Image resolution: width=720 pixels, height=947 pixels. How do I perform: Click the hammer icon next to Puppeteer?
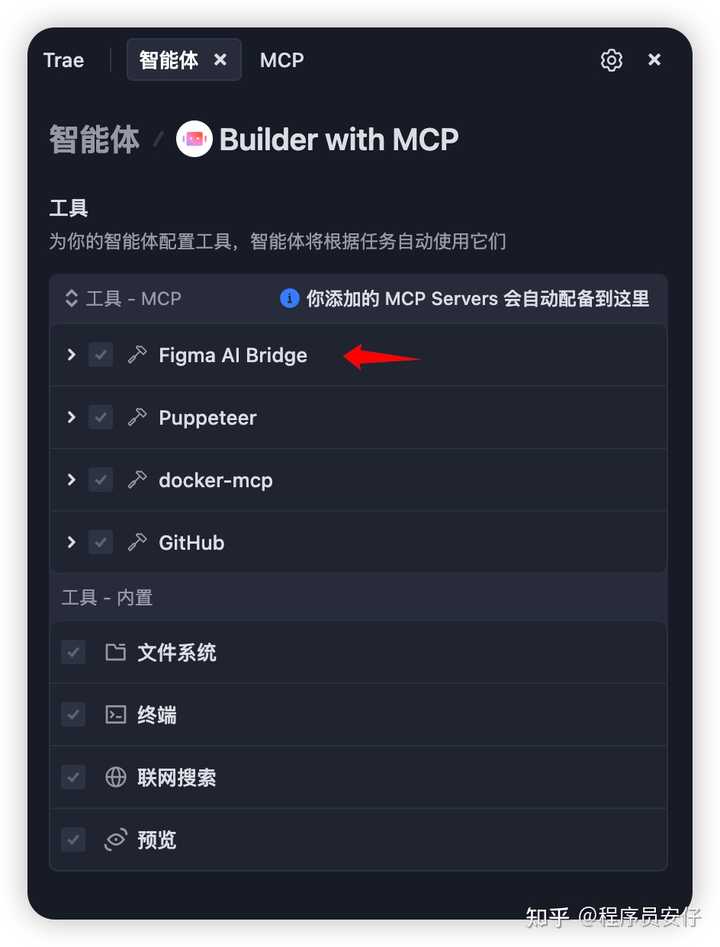137,417
